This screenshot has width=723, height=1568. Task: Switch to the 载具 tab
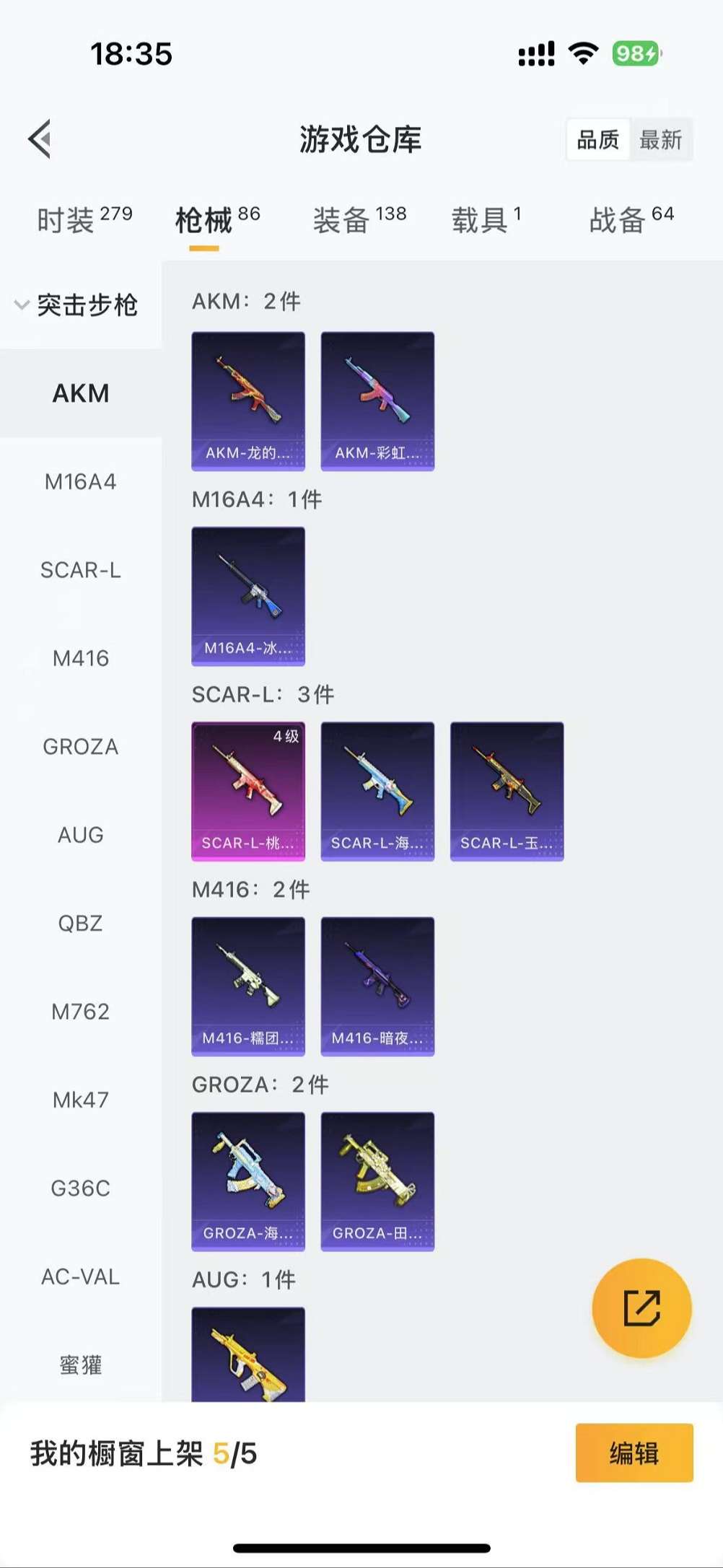point(486,219)
